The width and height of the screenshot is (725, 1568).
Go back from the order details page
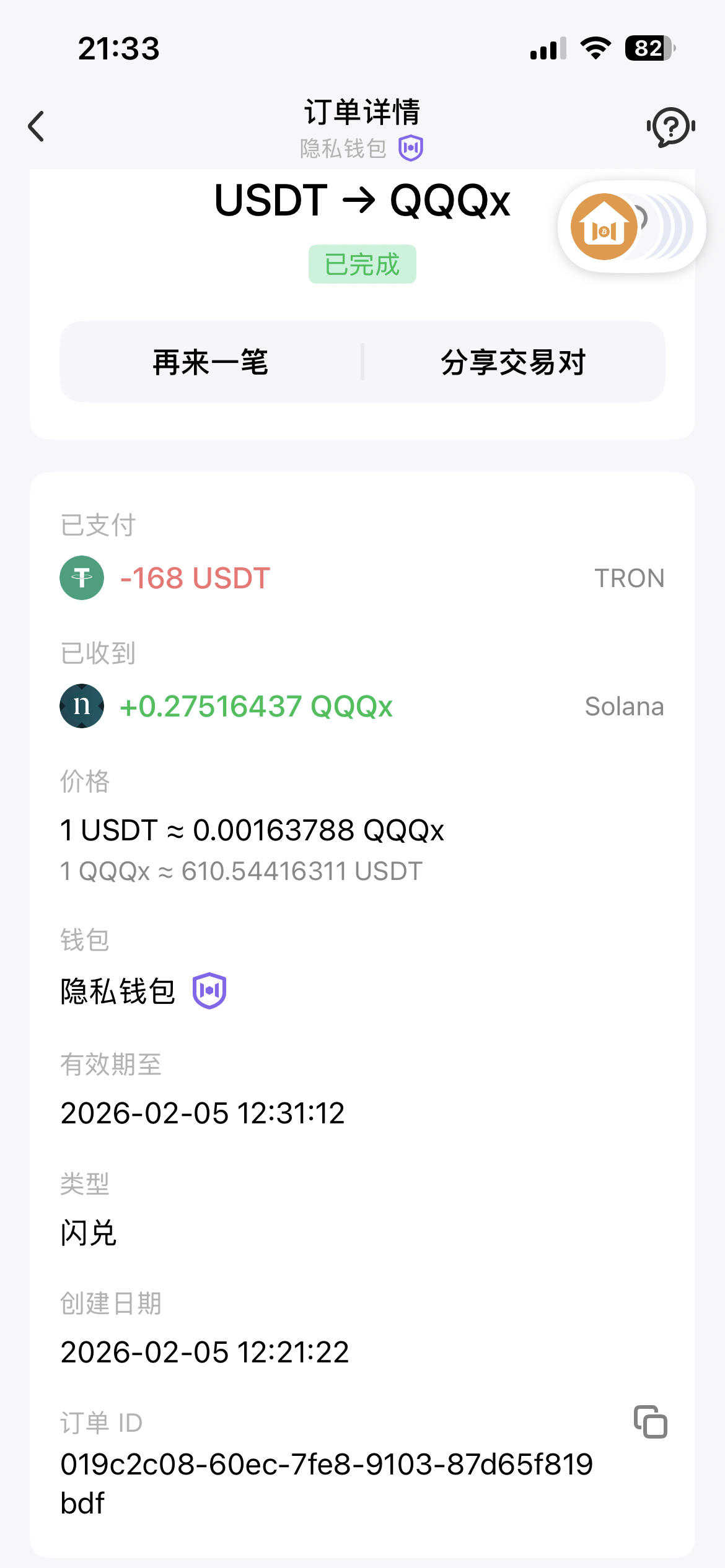pos(37,126)
